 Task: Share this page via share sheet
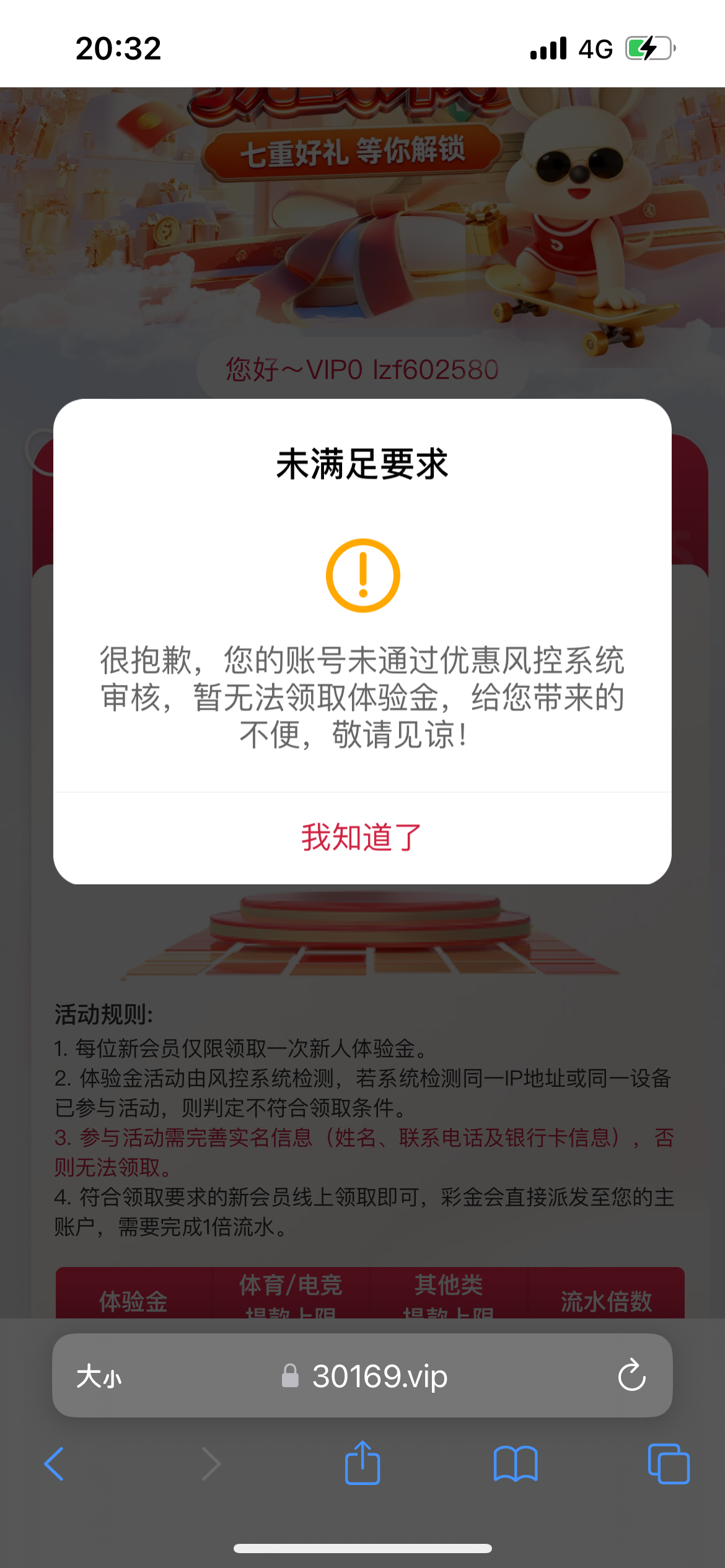tap(362, 1463)
